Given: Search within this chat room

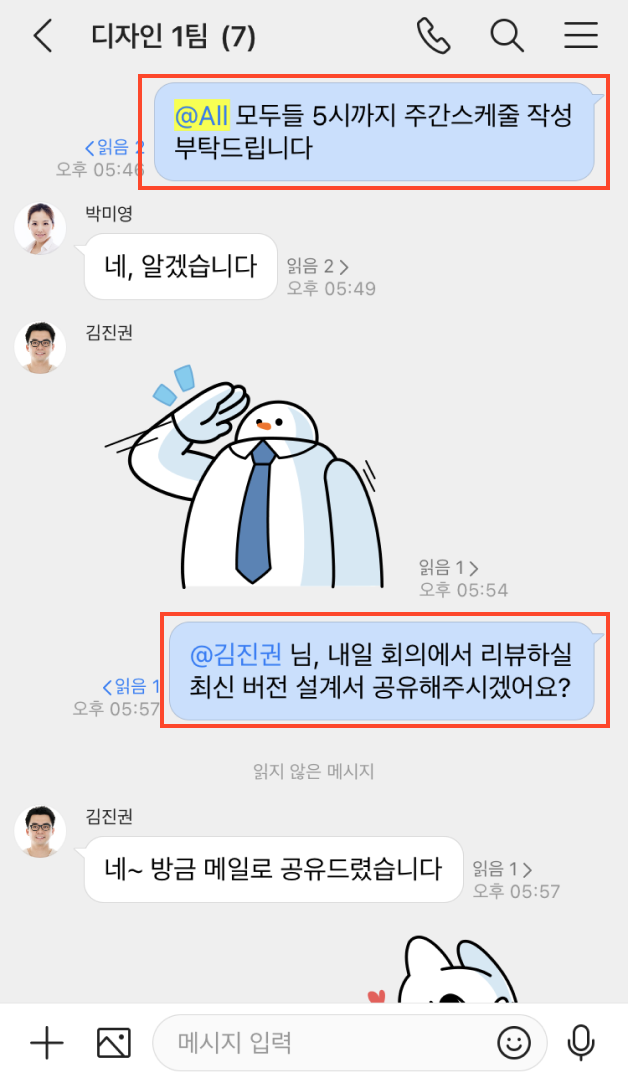Looking at the screenshot, I should click(x=507, y=37).
